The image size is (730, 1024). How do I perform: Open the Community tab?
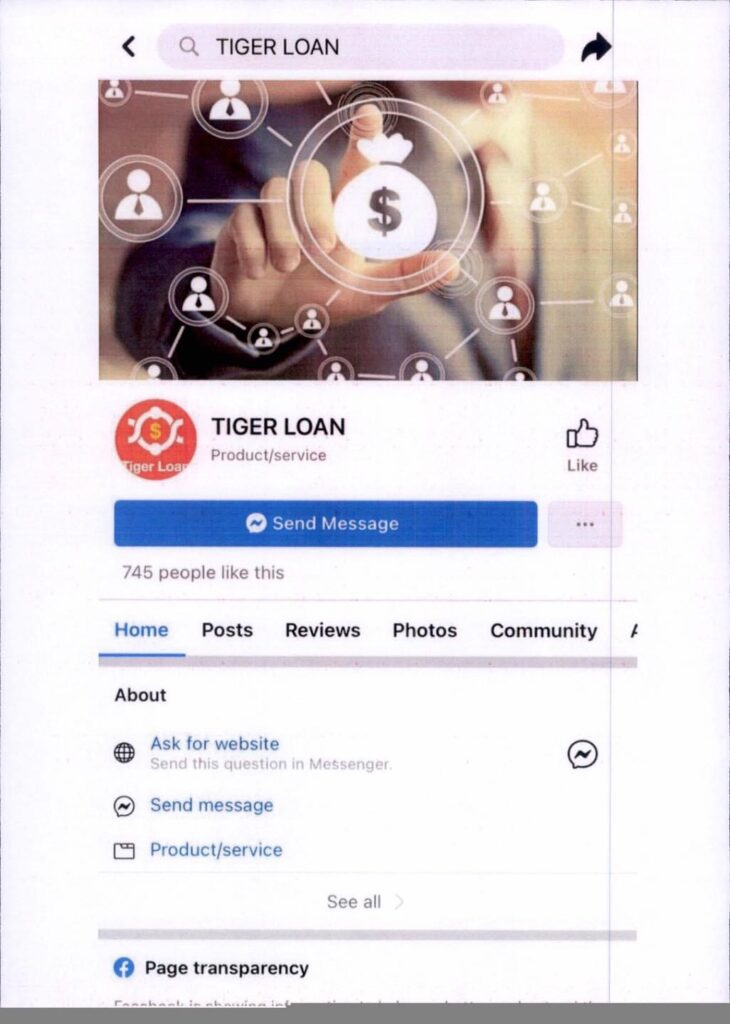pyautogui.click(x=543, y=631)
